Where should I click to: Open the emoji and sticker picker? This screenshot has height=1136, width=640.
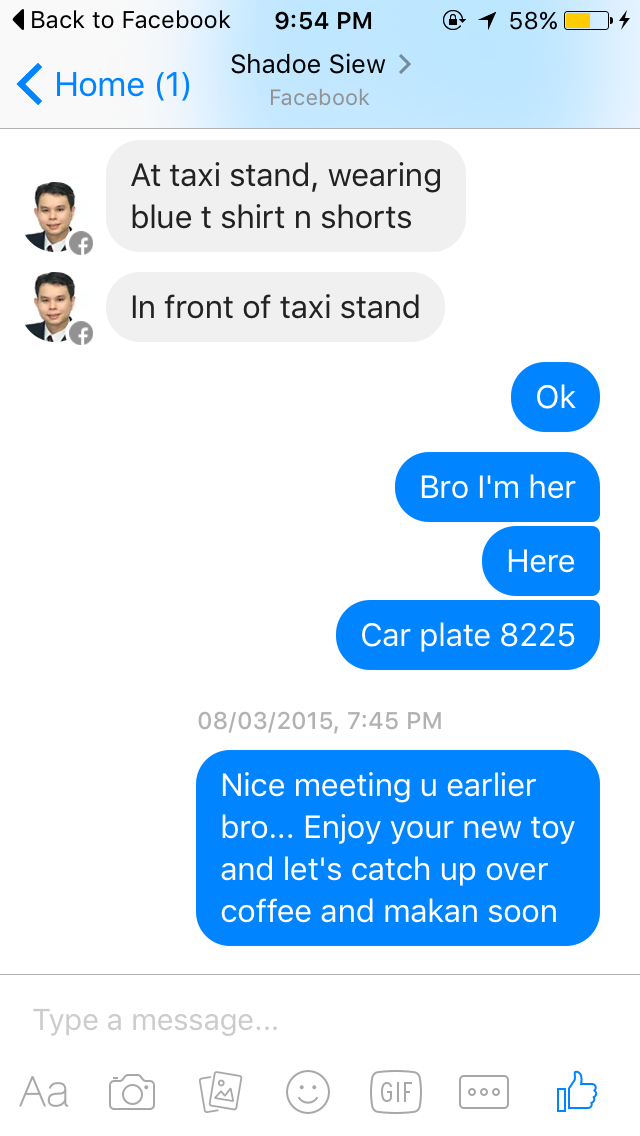point(308,1092)
